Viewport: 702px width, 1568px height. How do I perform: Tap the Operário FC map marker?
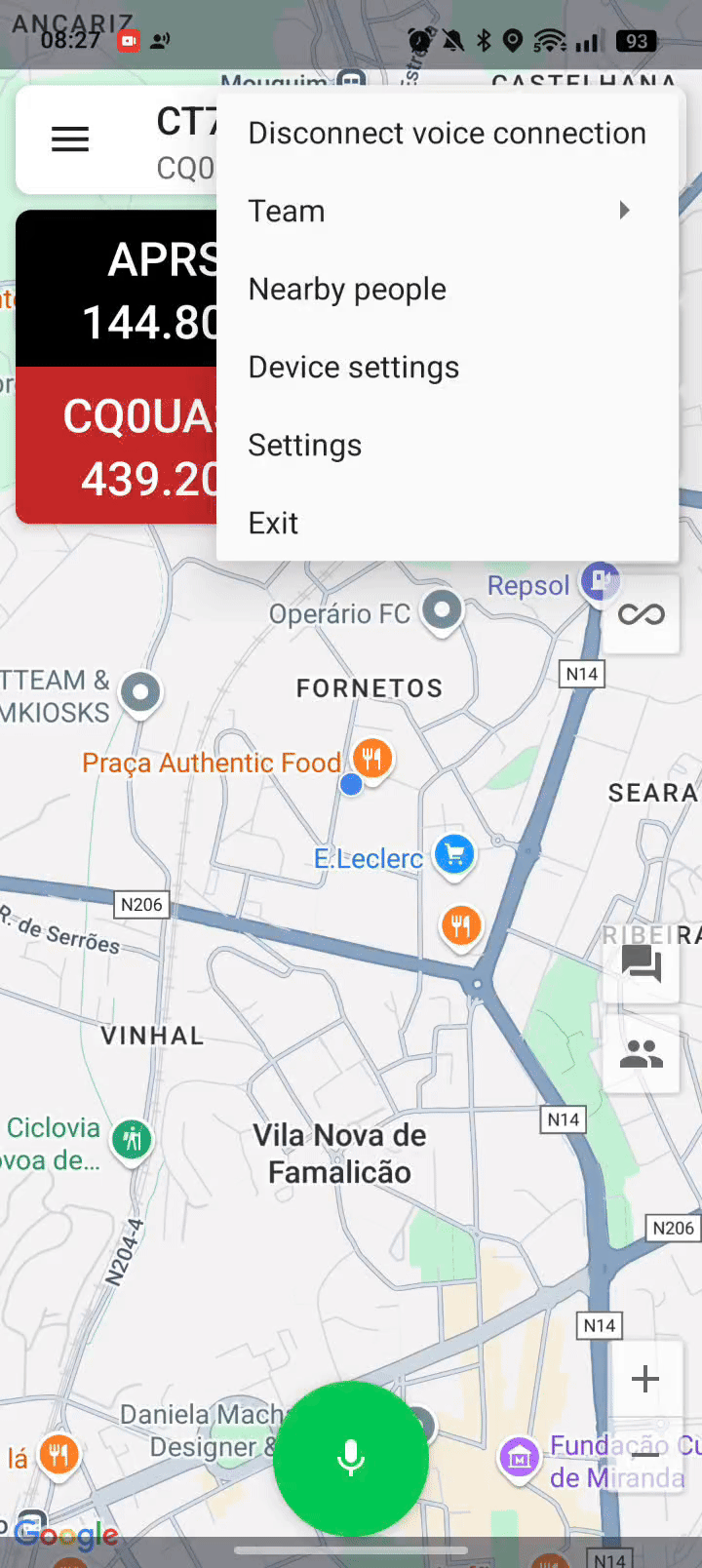442,610
